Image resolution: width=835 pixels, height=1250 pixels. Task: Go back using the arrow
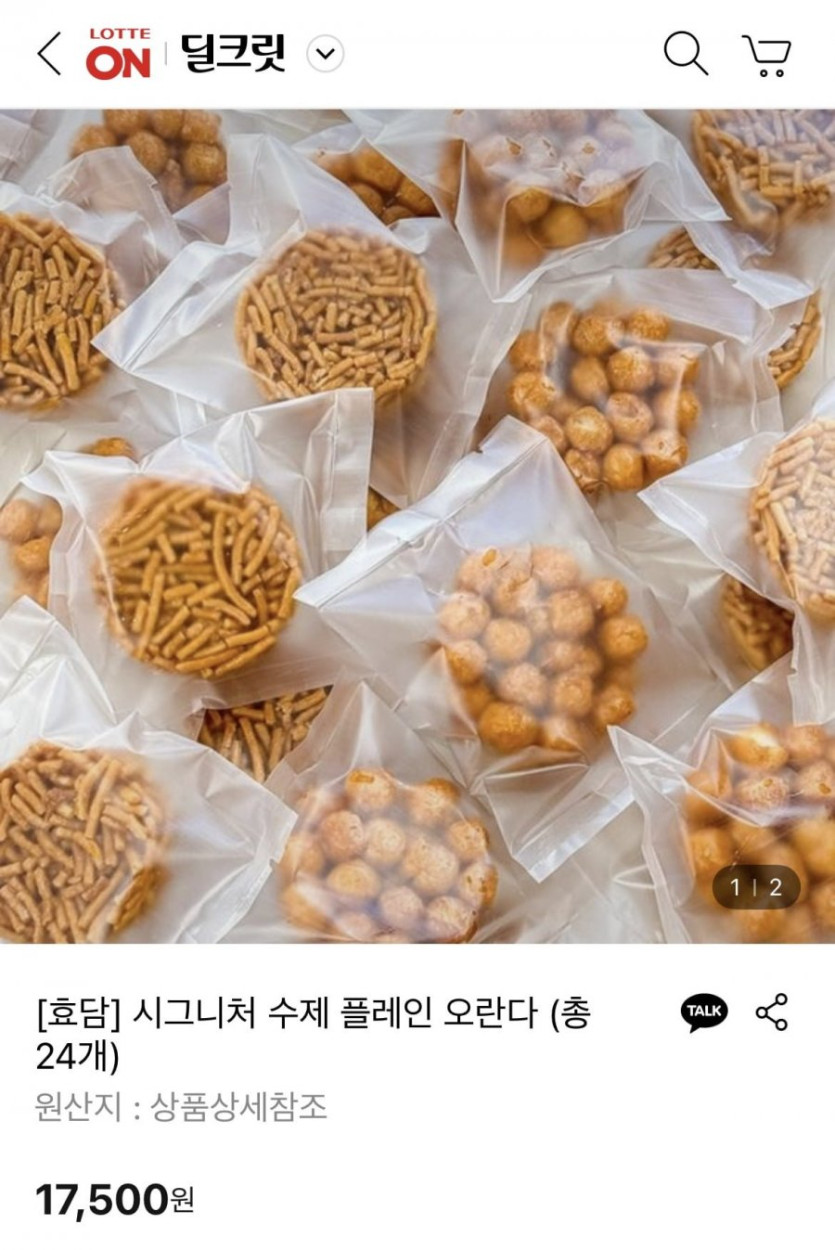[x=48, y=53]
